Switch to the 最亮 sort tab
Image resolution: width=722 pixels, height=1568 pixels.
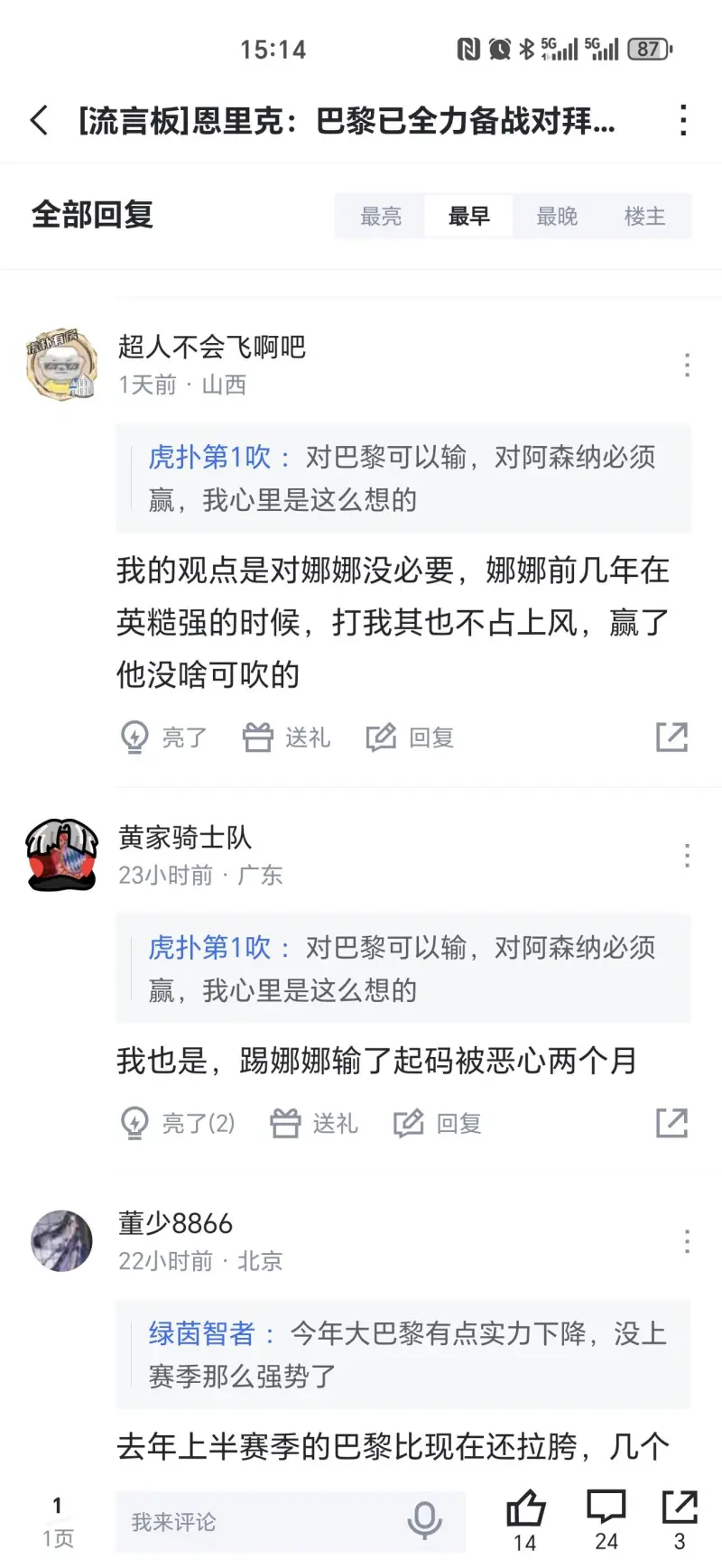380,217
